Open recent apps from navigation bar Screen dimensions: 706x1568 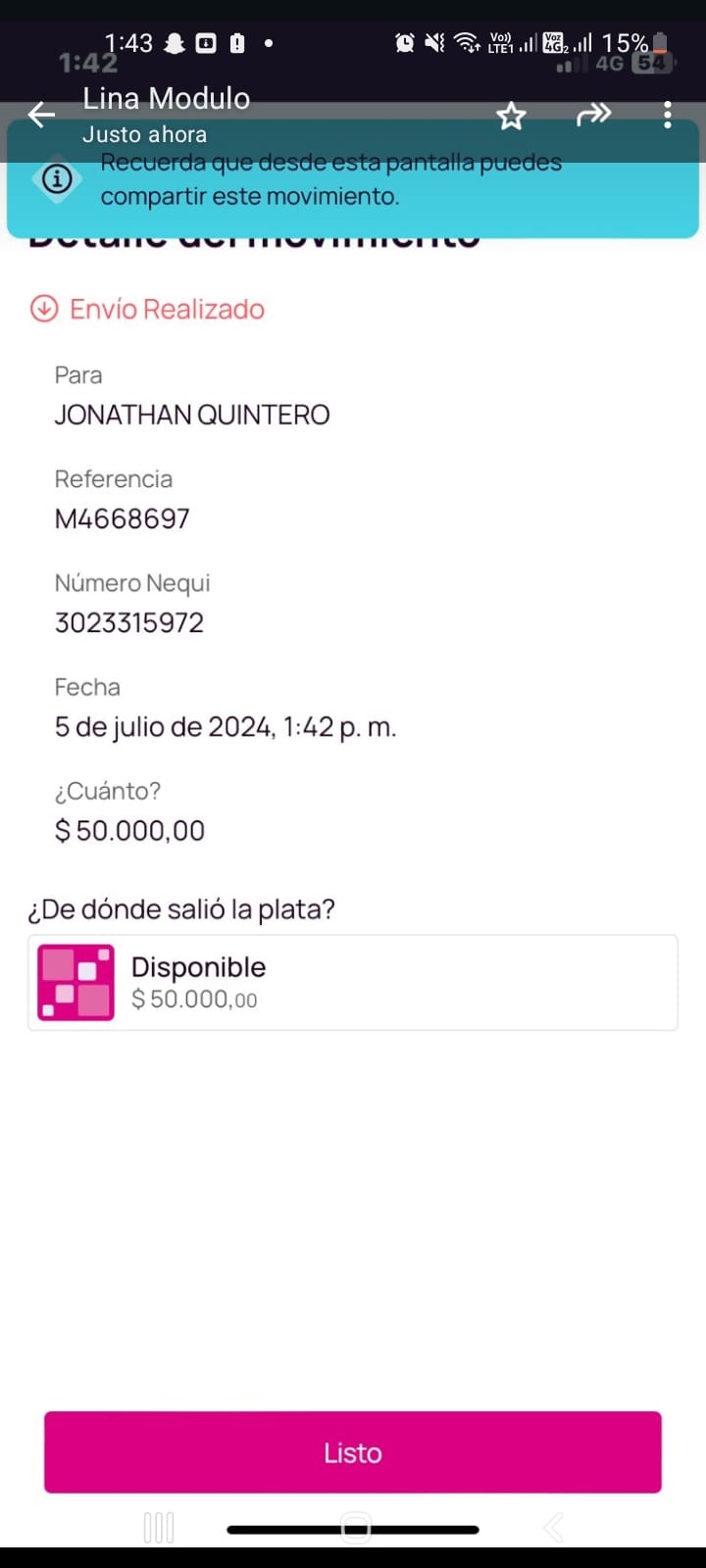(x=159, y=1528)
